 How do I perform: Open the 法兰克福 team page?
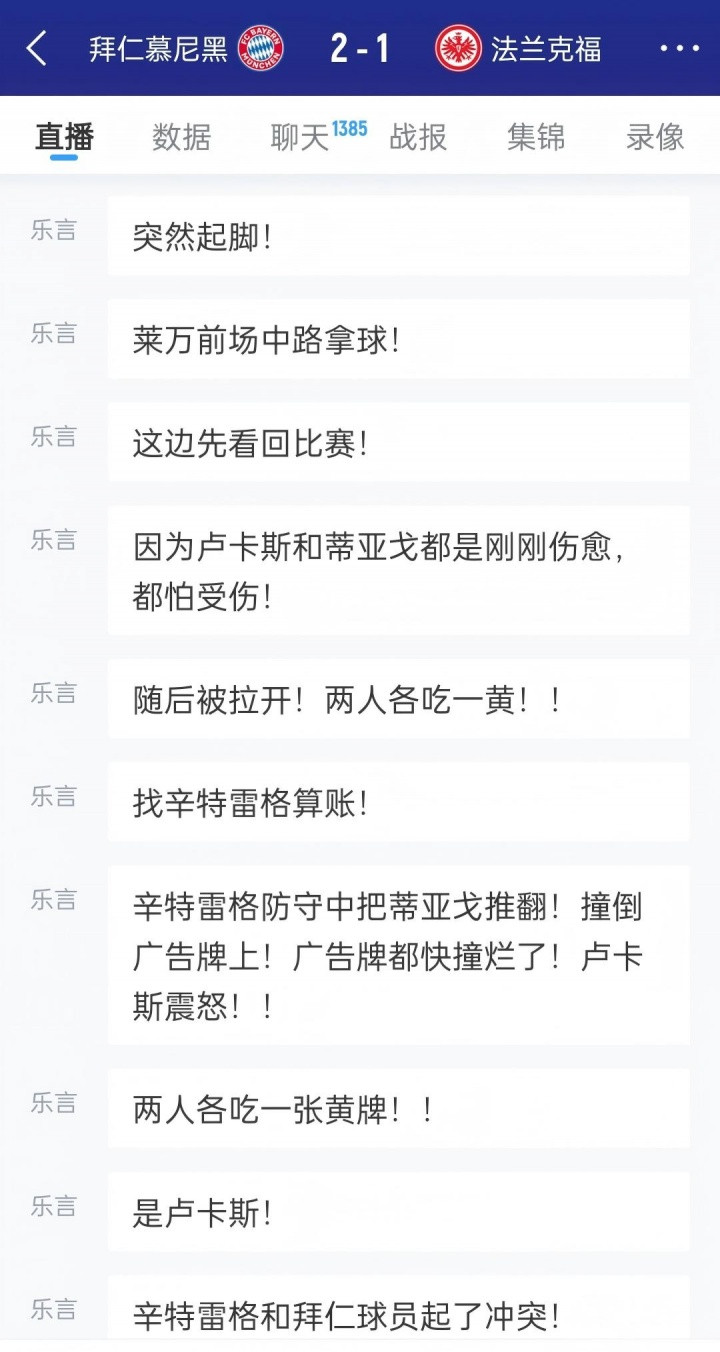point(520,48)
